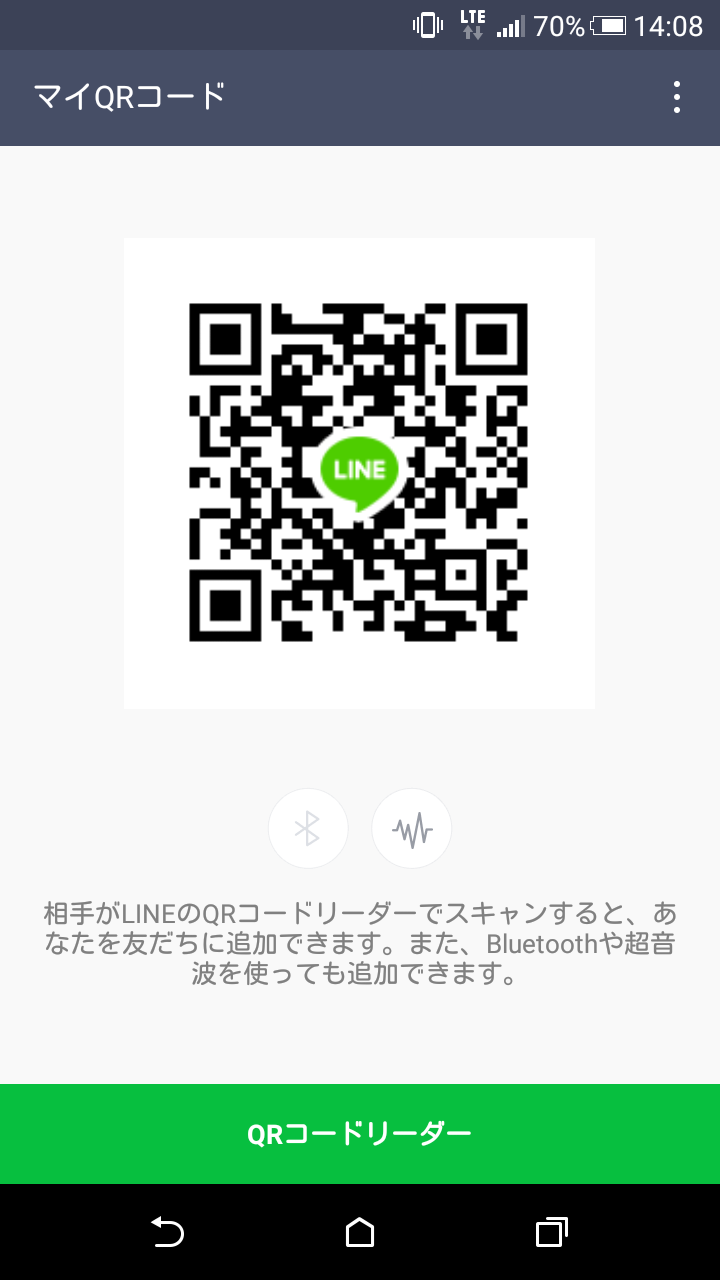The image size is (720, 1280).
Task: Tap the LTE network icon
Action: click(470, 25)
